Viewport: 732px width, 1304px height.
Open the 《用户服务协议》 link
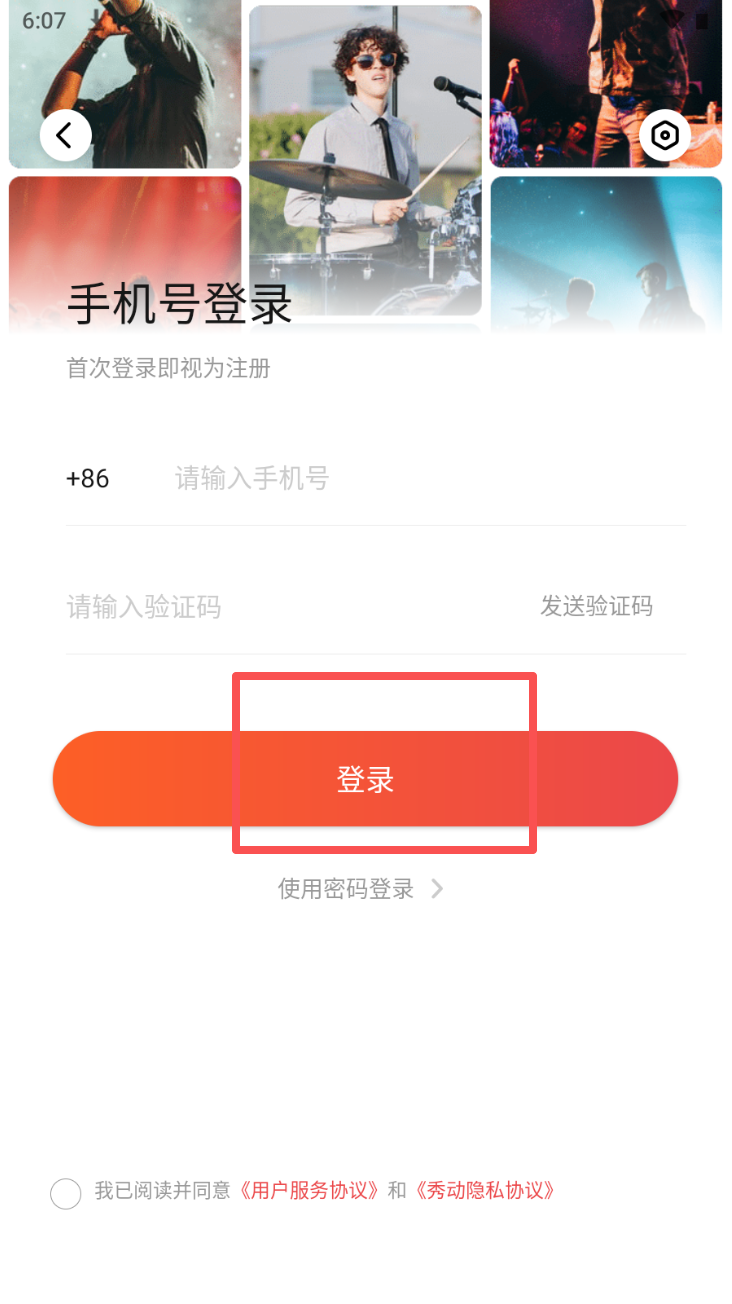tap(309, 1191)
